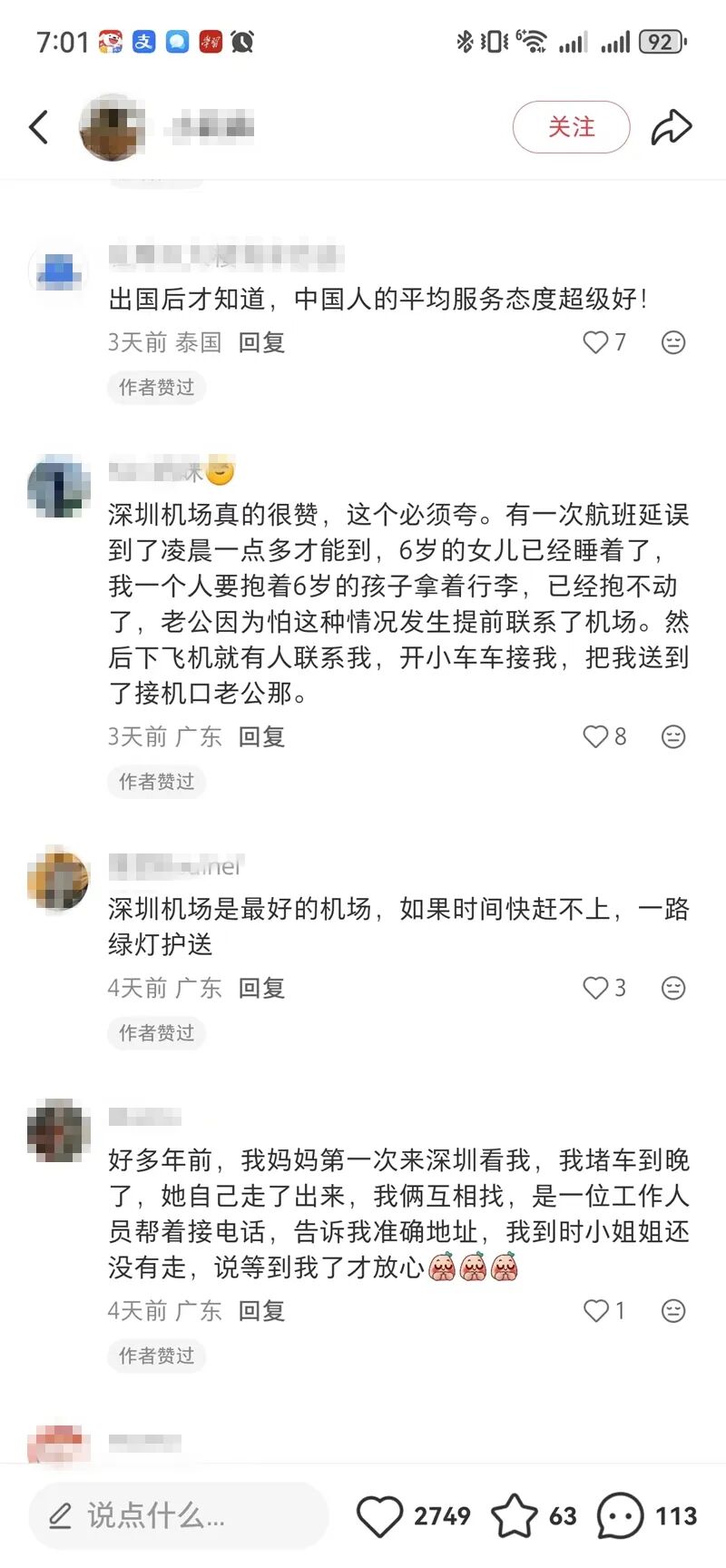Add emoji reaction to the 泰国 comment

coord(673,342)
